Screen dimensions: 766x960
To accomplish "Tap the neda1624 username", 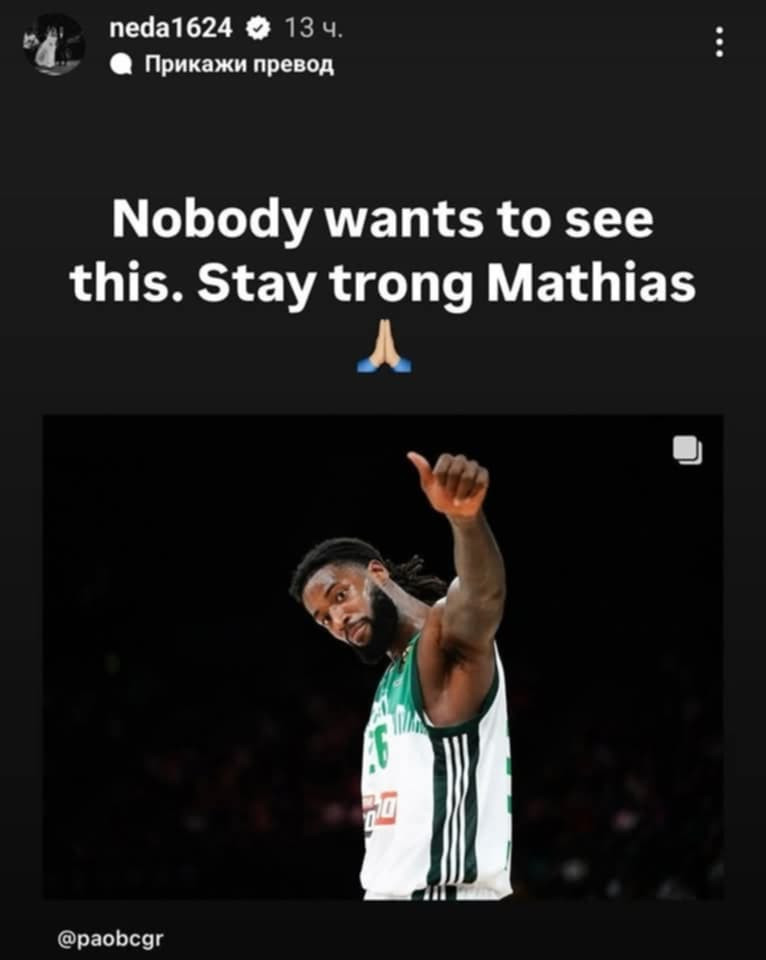I will 173,29.
